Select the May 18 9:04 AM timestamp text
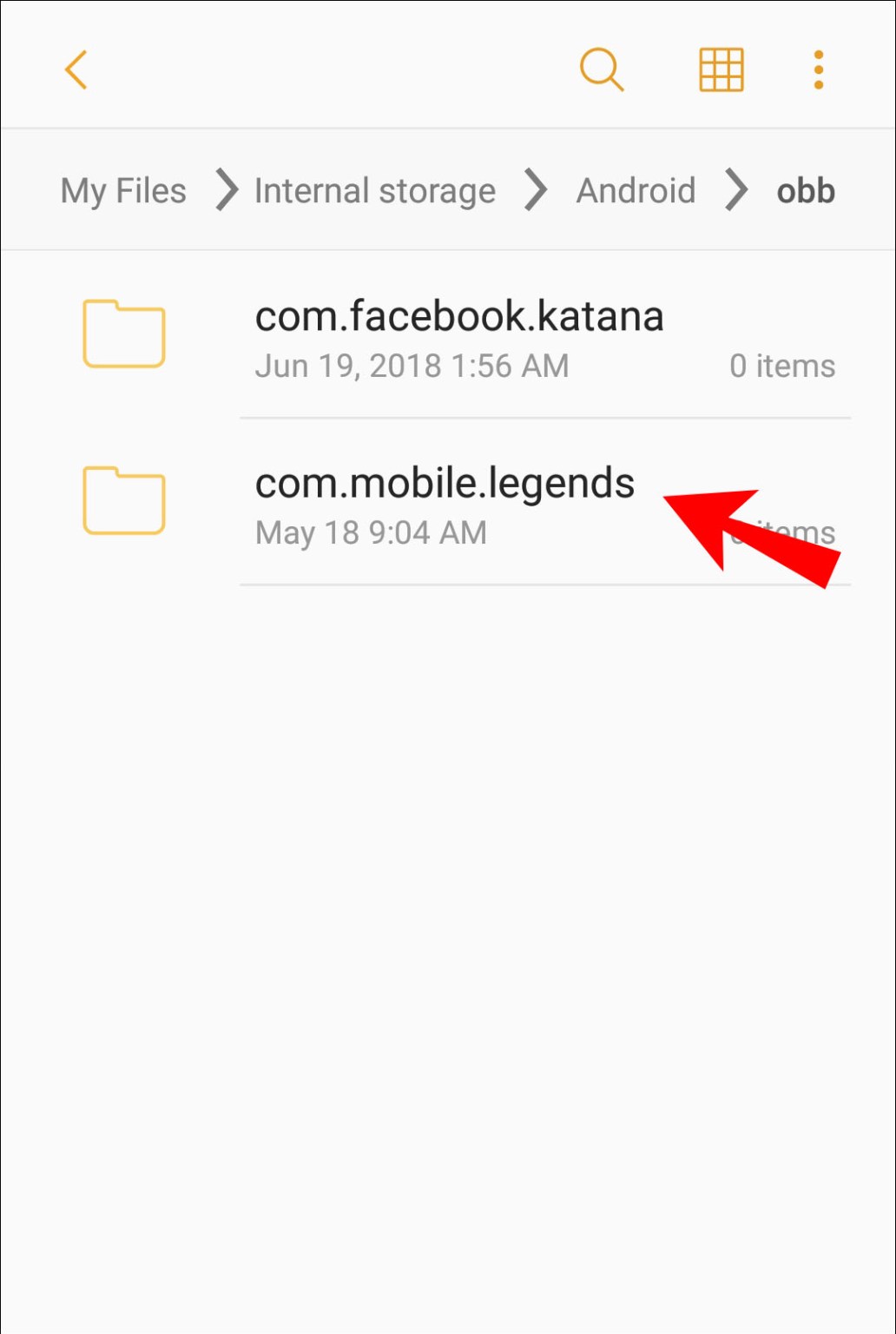The height and width of the screenshot is (1334, 896). click(371, 532)
